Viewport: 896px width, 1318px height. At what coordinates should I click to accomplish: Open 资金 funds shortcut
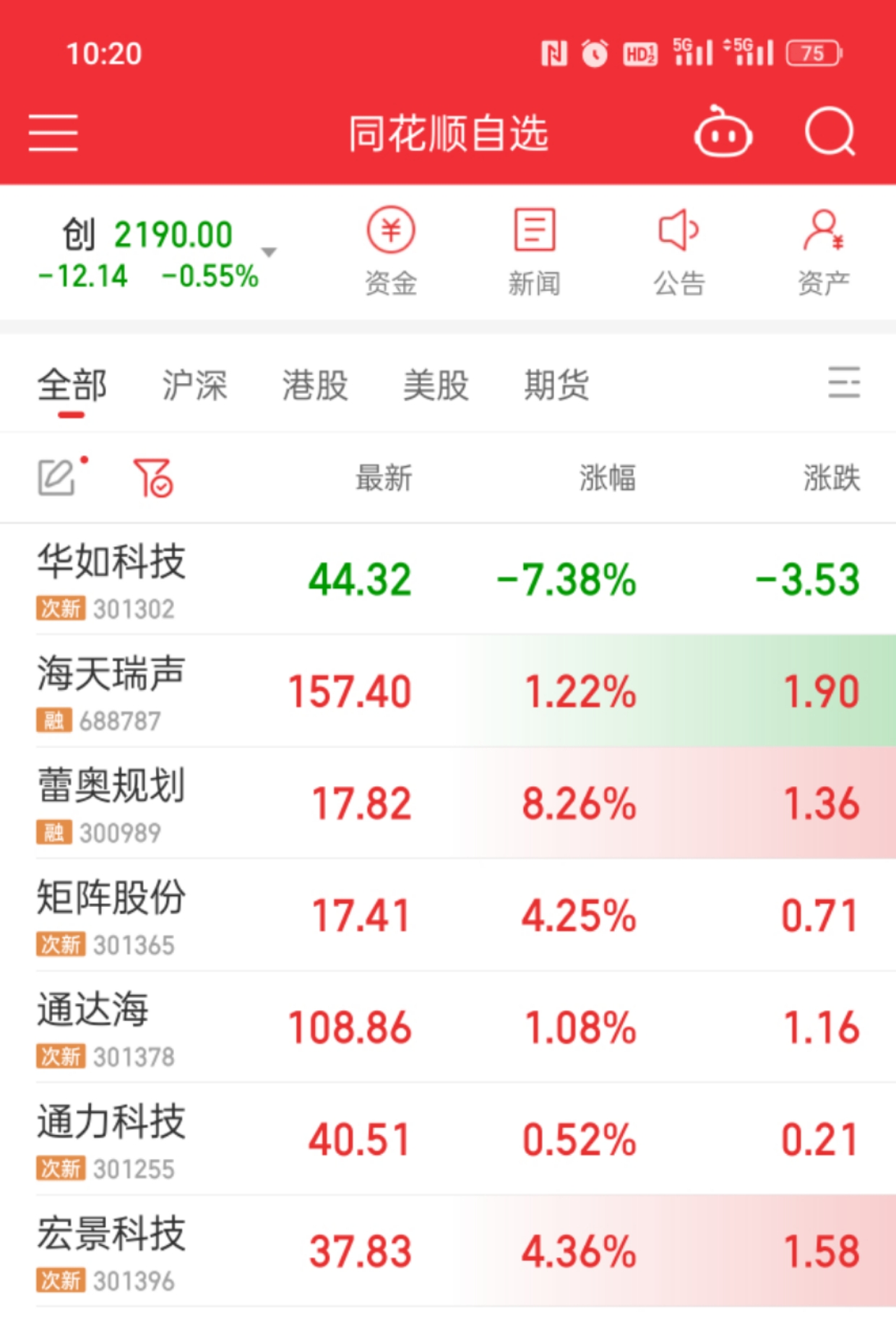[391, 252]
